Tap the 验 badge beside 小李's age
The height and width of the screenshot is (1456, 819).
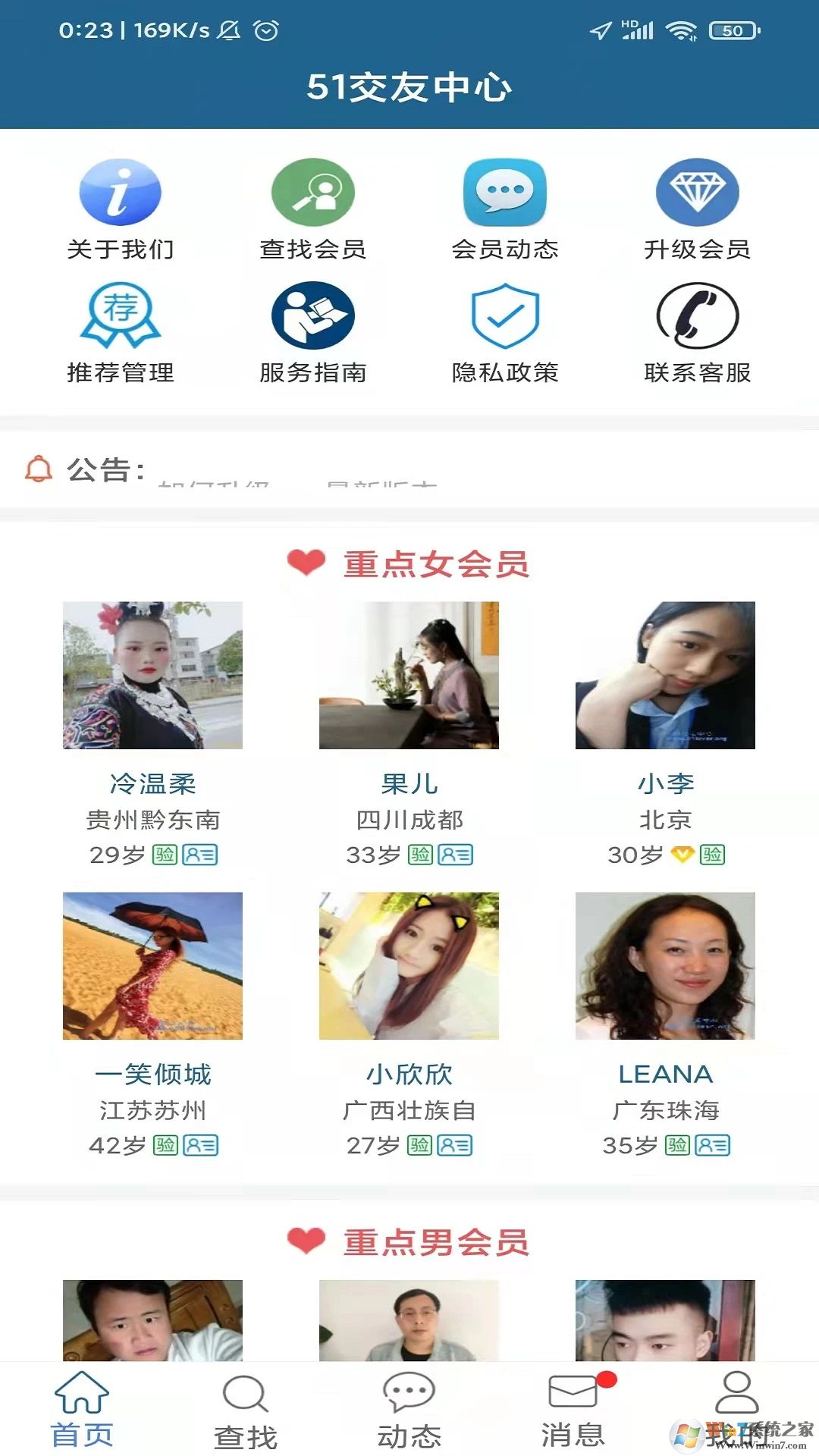point(714,855)
